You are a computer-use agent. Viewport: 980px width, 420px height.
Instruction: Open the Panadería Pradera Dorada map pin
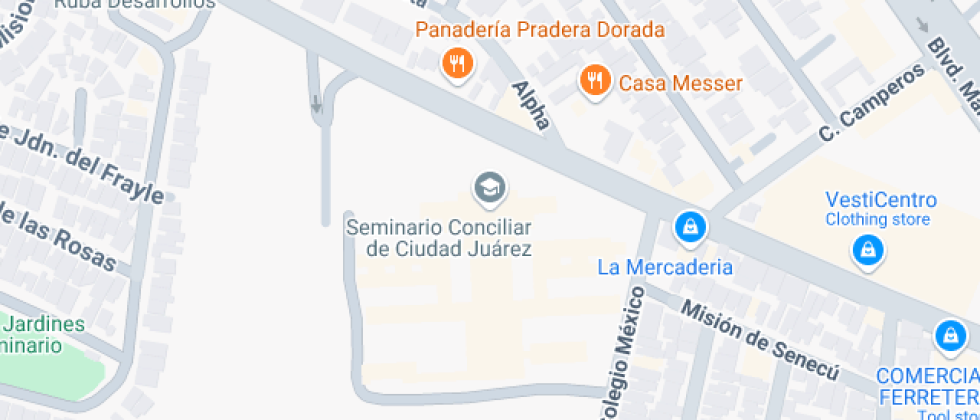point(458,65)
